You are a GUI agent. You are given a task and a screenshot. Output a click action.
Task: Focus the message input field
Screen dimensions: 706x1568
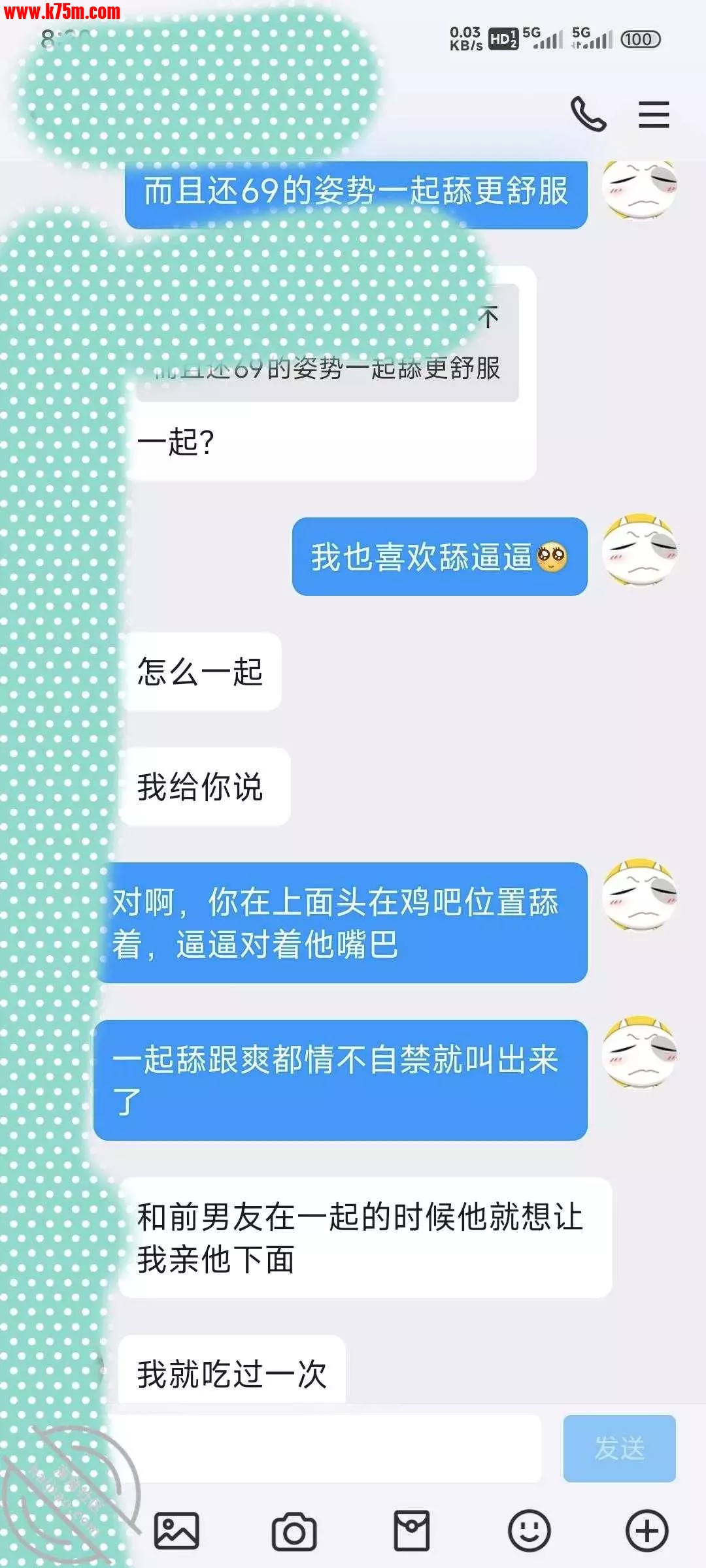pos(327,1448)
